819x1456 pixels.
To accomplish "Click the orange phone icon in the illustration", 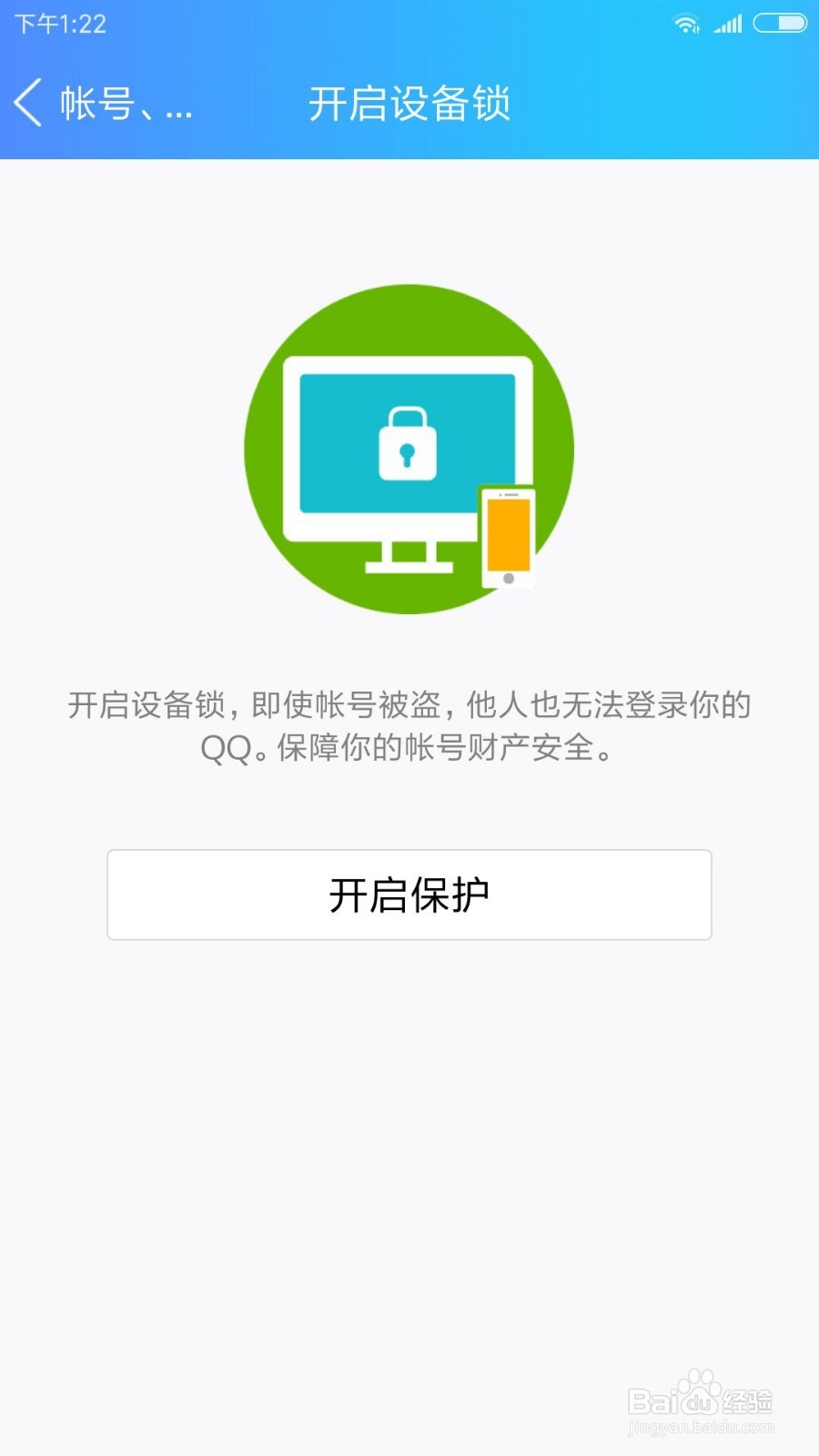I will point(506,537).
